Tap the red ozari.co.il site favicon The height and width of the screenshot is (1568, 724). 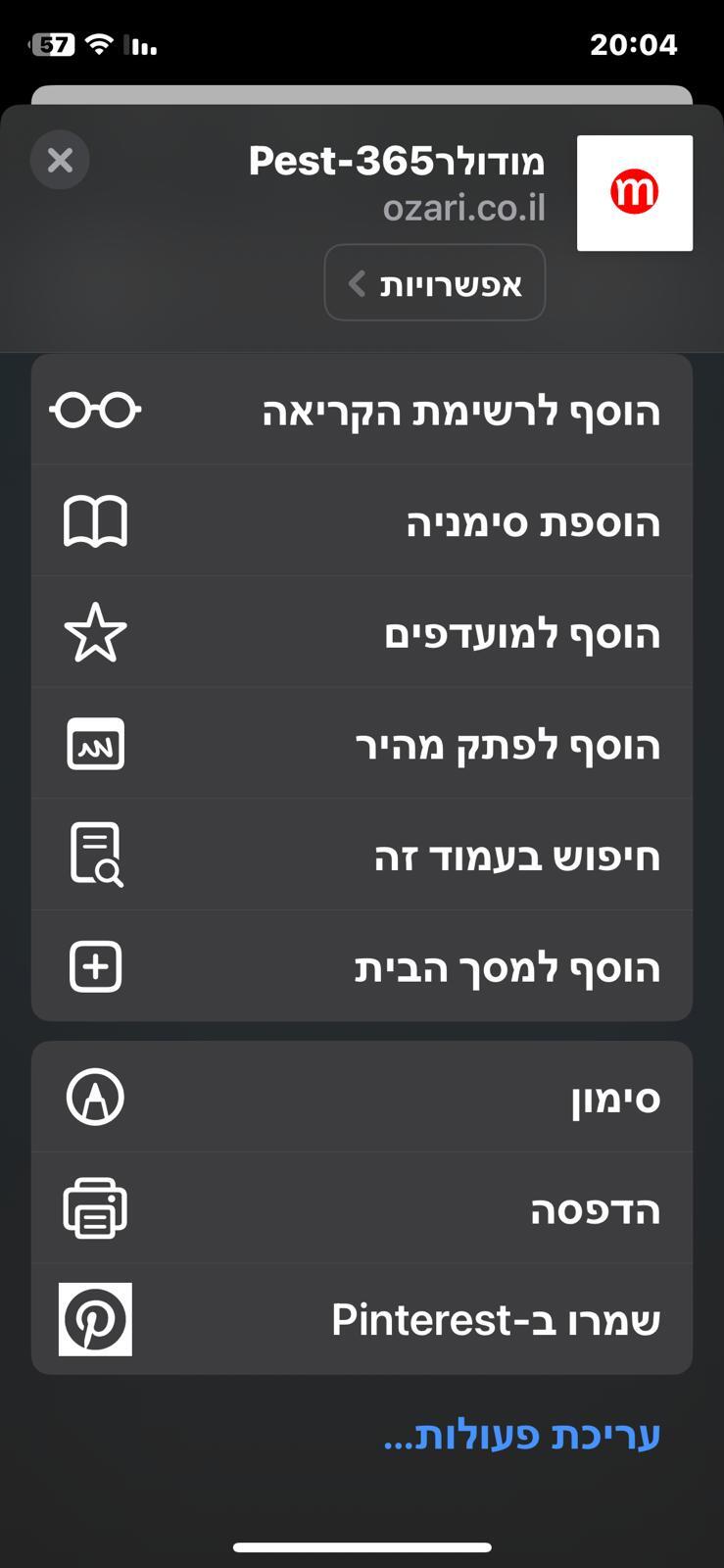pos(635,192)
